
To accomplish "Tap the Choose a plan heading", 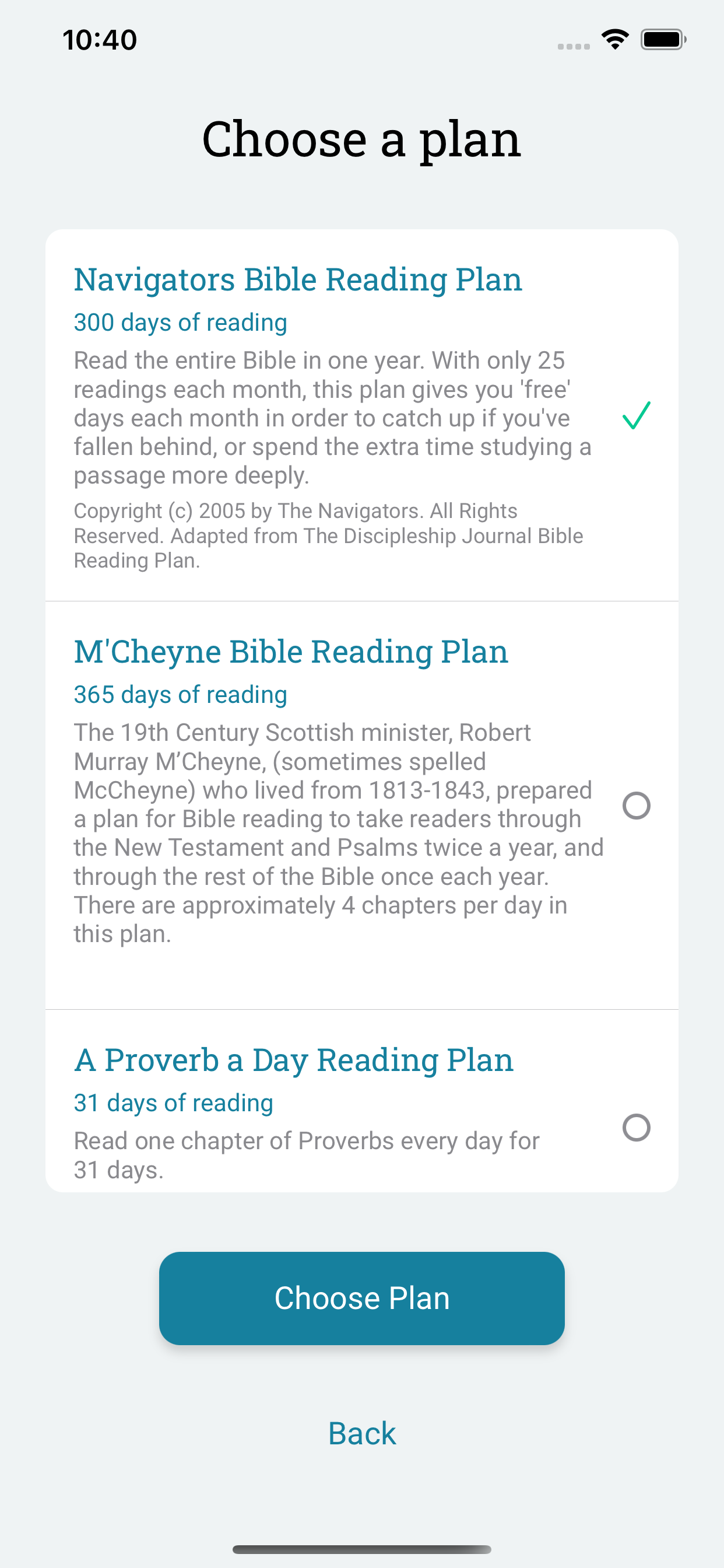I will (362, 139).
